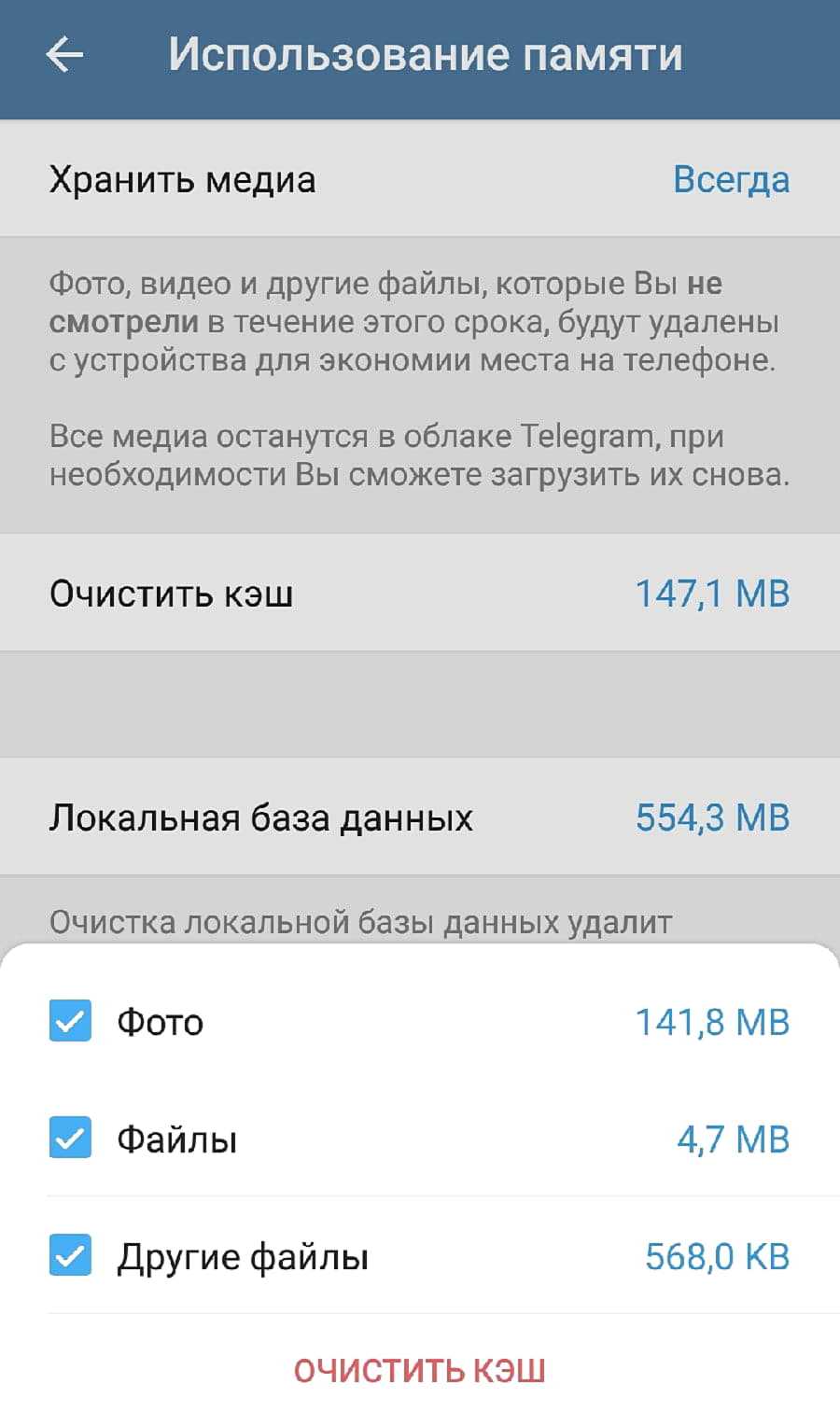
Task: Open the Локальная база данных row
Action: (420, 818)
